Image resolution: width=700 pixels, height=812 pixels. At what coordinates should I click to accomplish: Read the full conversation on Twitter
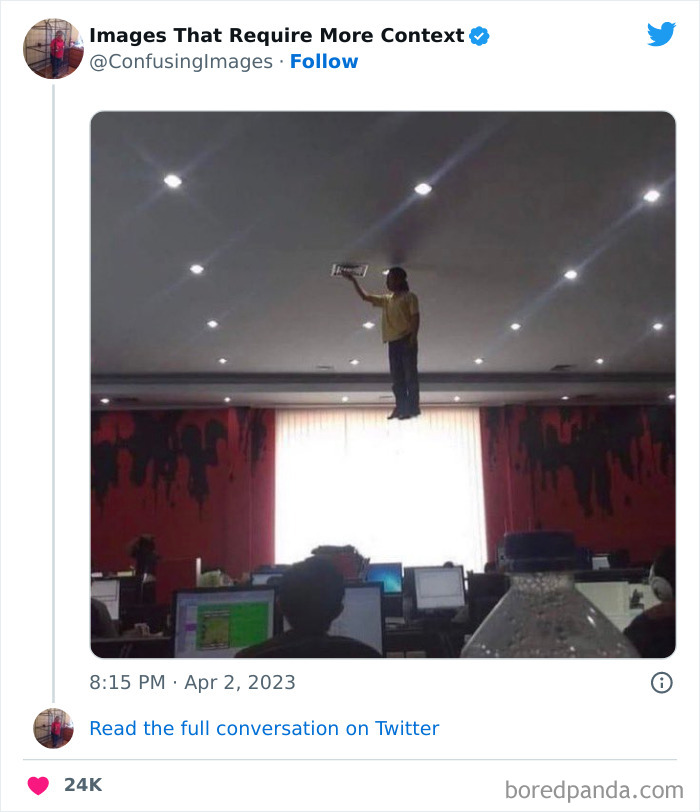(x=264, y=728)
